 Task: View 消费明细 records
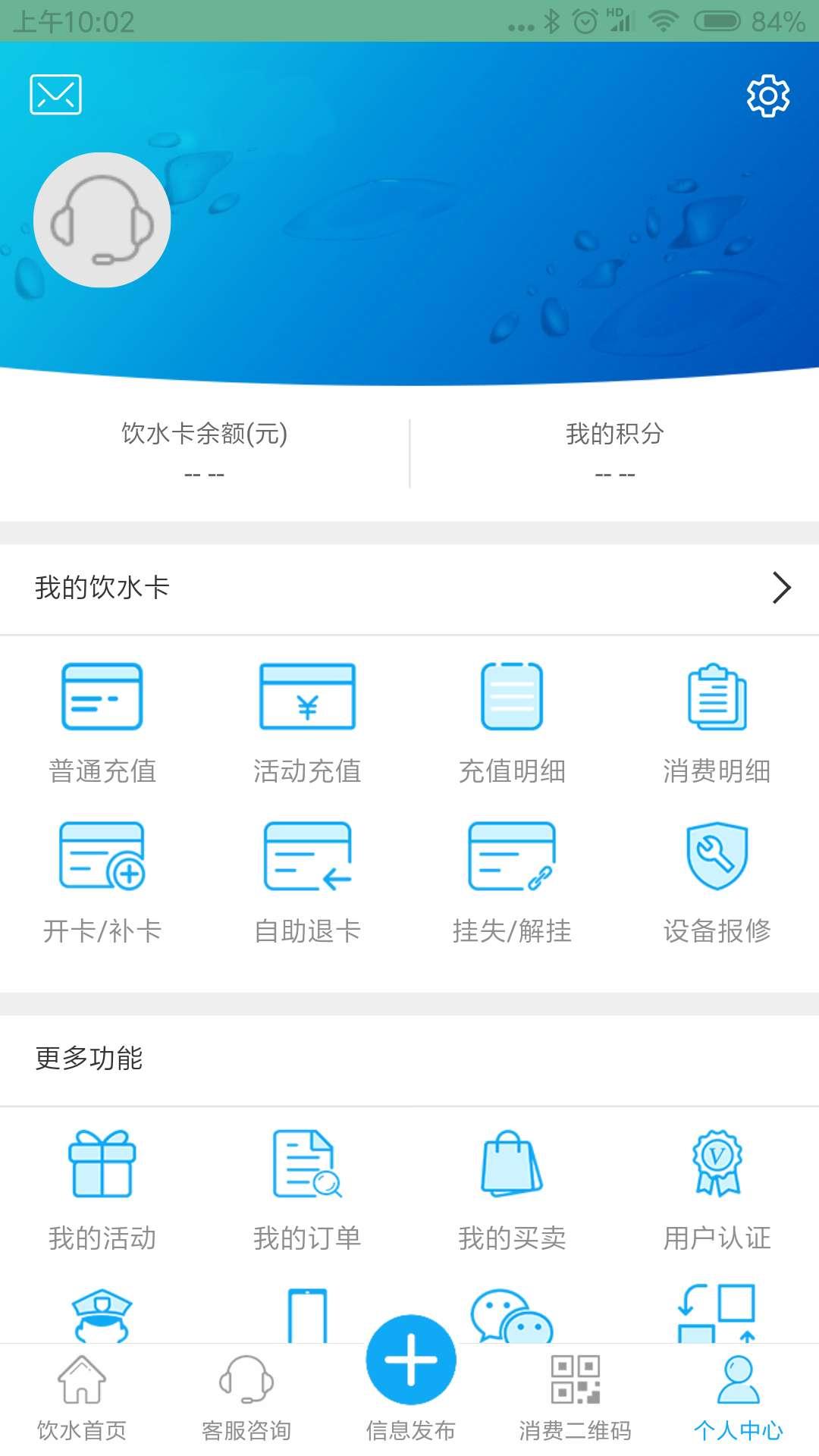[x=717, y=720]
